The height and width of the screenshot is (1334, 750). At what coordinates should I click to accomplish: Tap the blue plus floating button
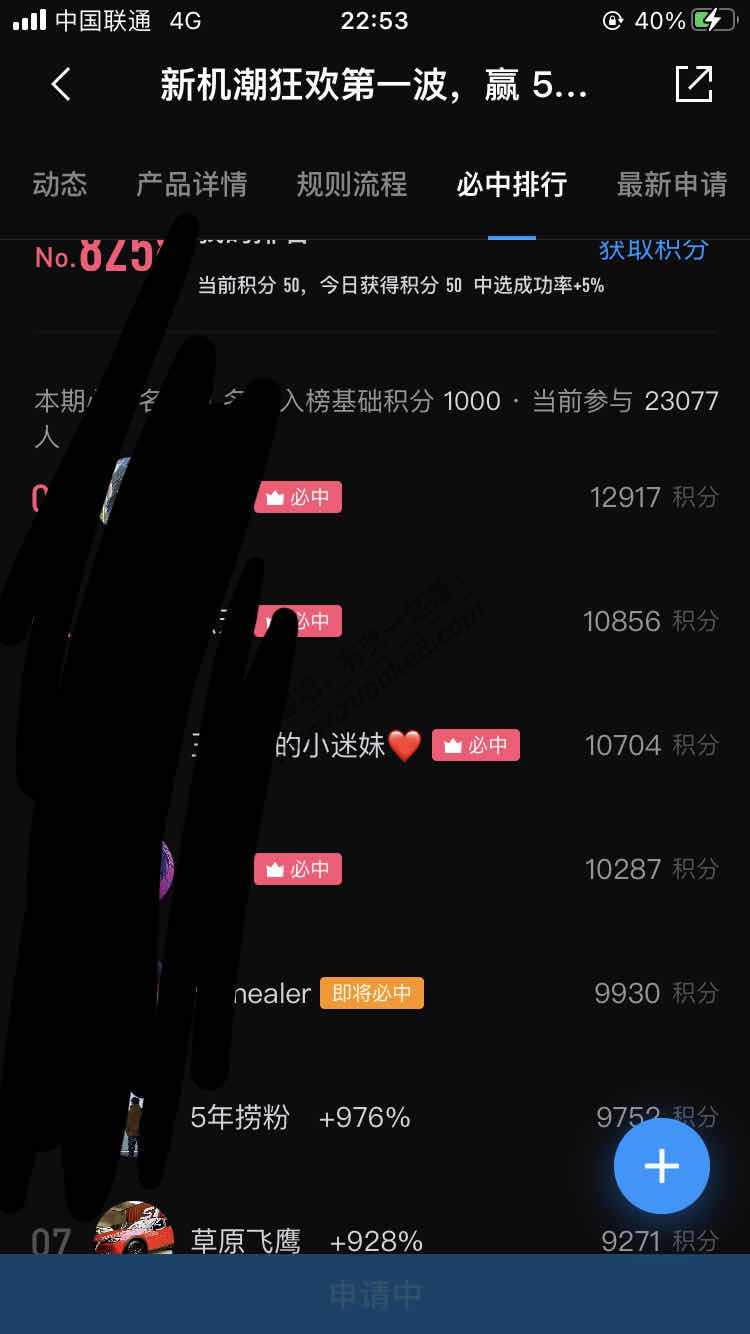click(x=661, y=1166)
